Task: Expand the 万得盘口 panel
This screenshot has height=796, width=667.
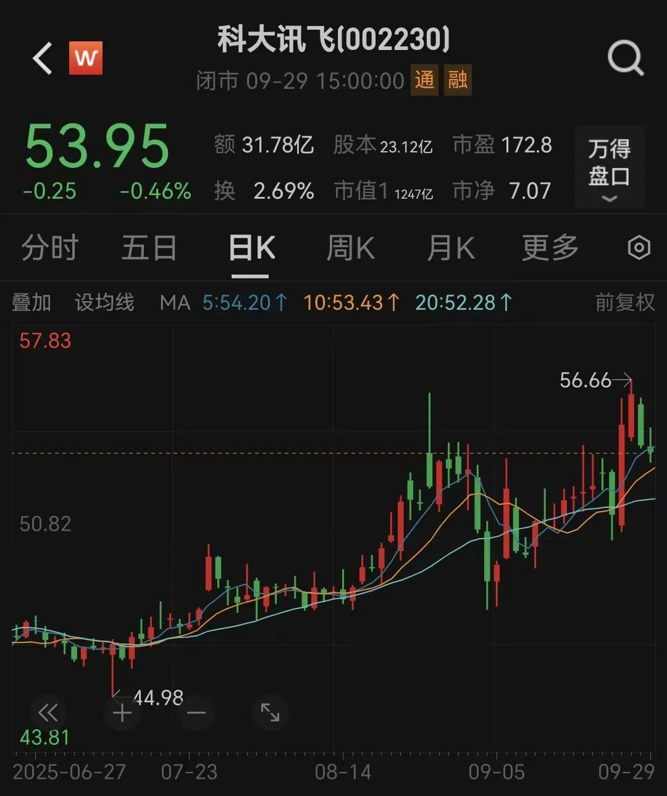Action: click(609, 172)
